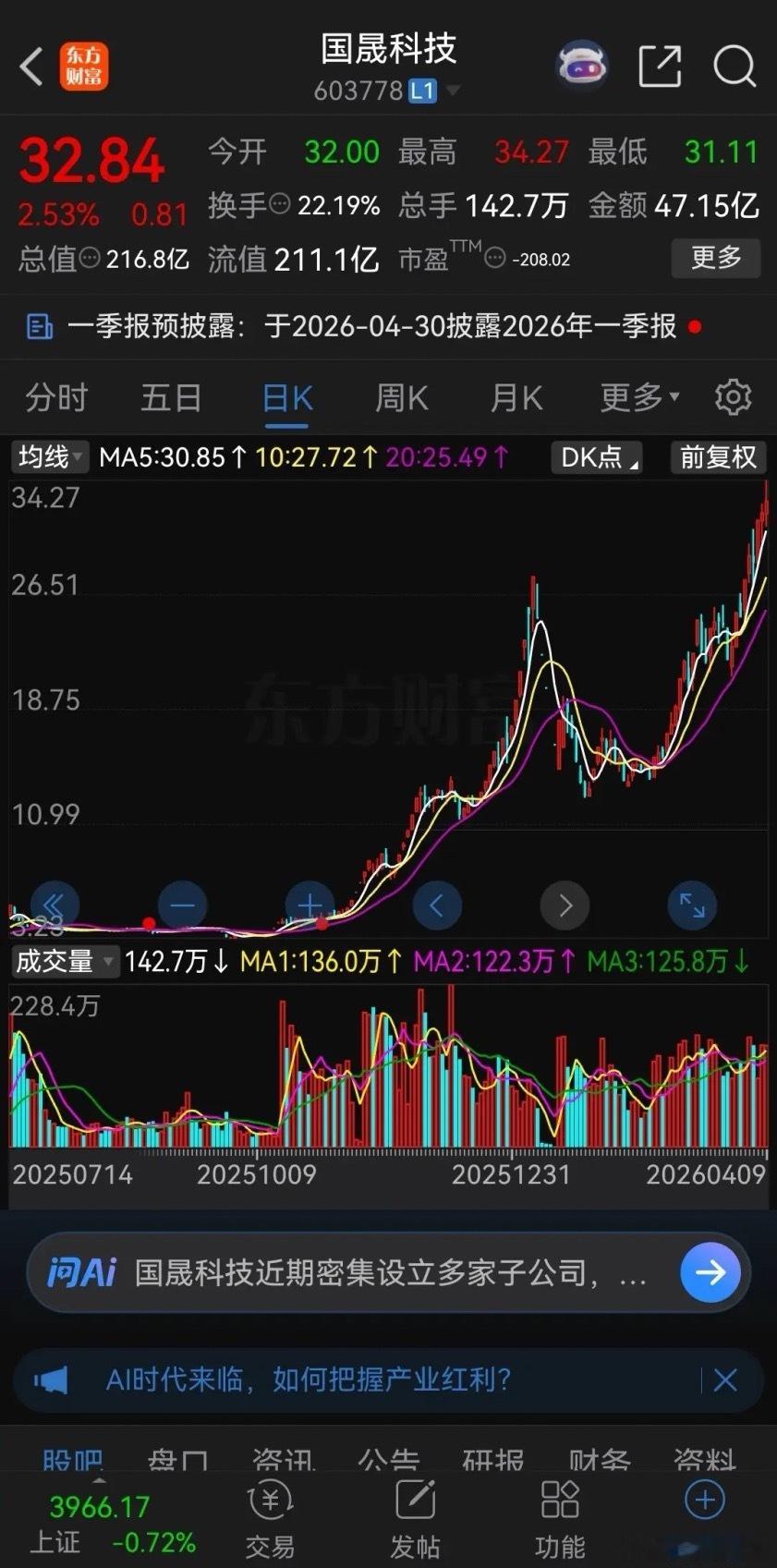Expand chart to fullscreen with arrows icon
777x1568 pixels.
(x=692, y=906)
